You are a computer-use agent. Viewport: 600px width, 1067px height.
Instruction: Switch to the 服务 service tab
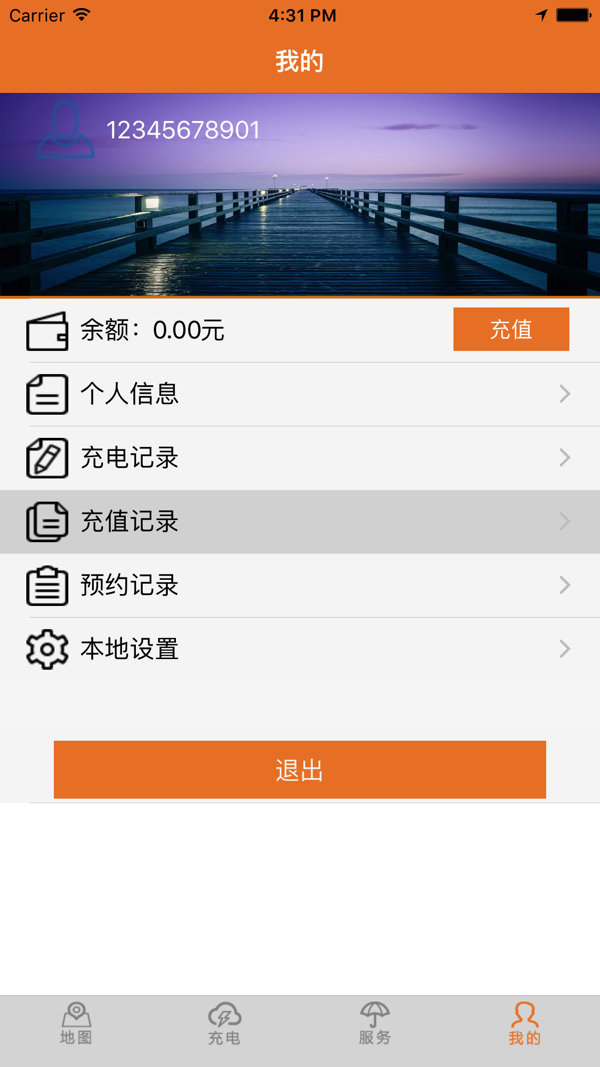[x=375, y=1024]
